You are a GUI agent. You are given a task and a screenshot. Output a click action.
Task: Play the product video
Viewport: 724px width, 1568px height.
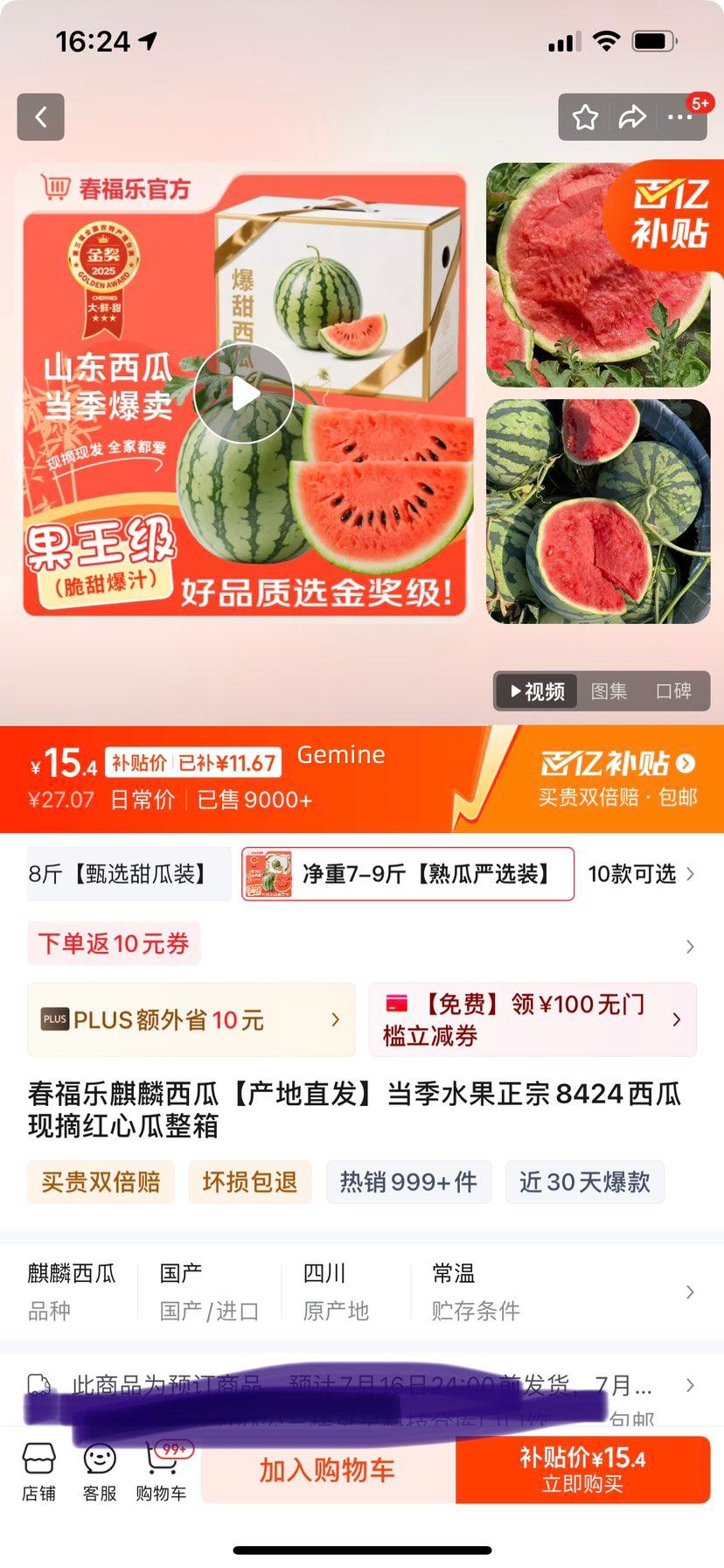[244, 394]
